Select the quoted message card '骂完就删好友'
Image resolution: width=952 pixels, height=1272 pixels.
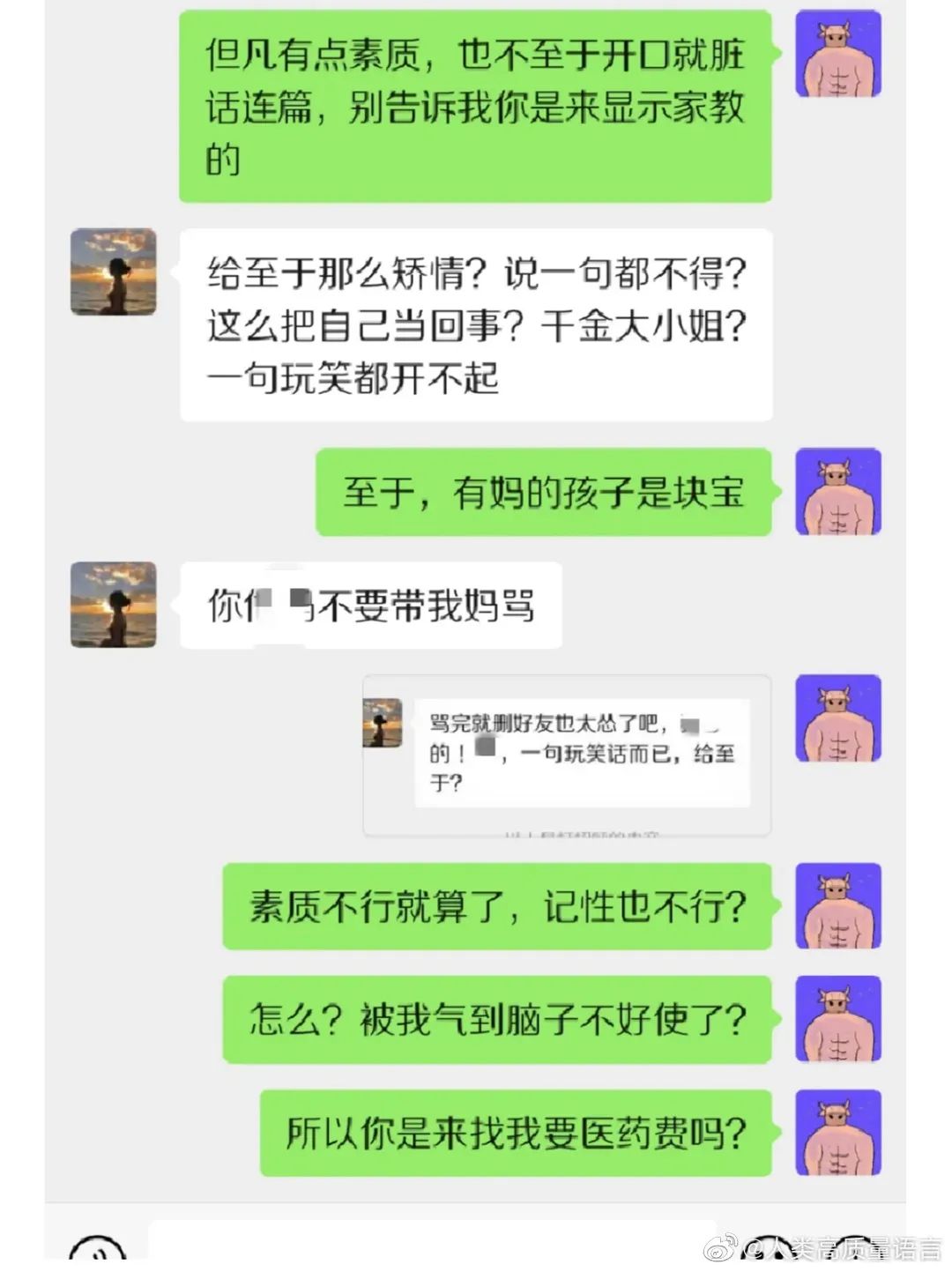[x=569, y=754]
